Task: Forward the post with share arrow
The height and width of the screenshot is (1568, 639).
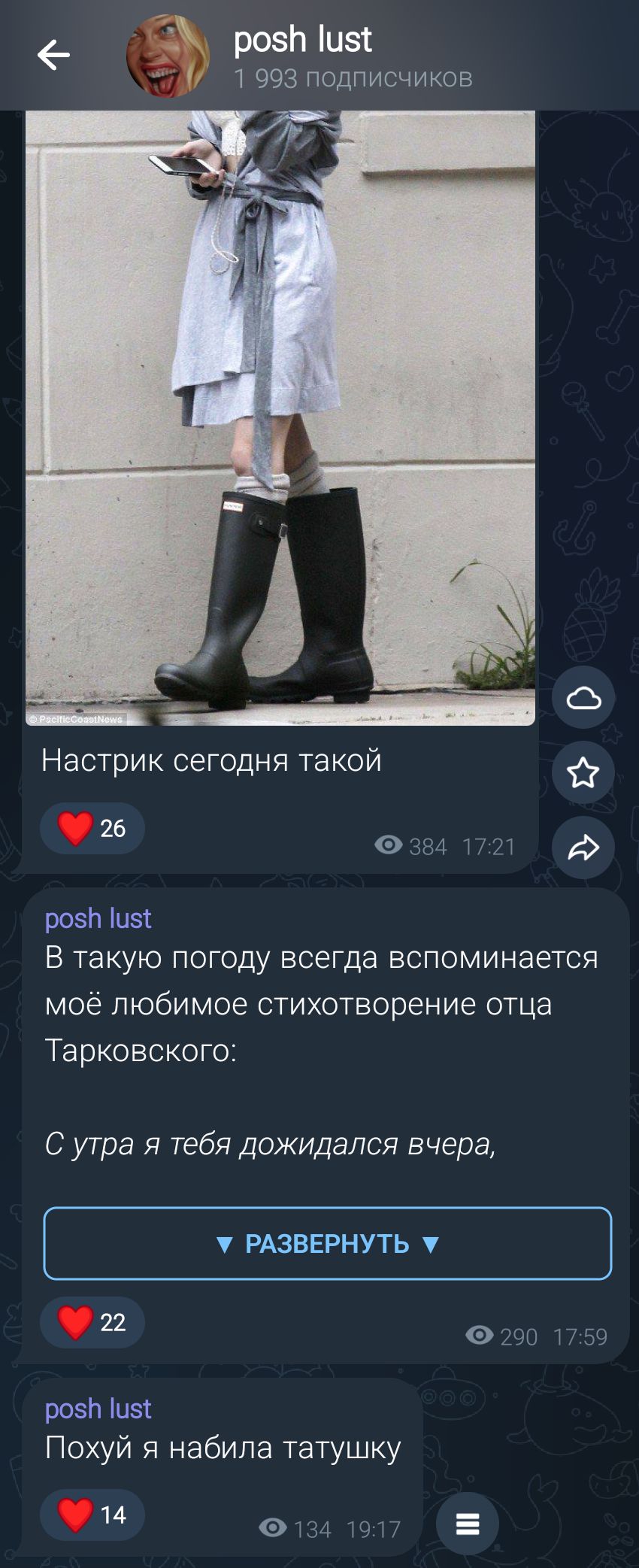Action: 583,848
